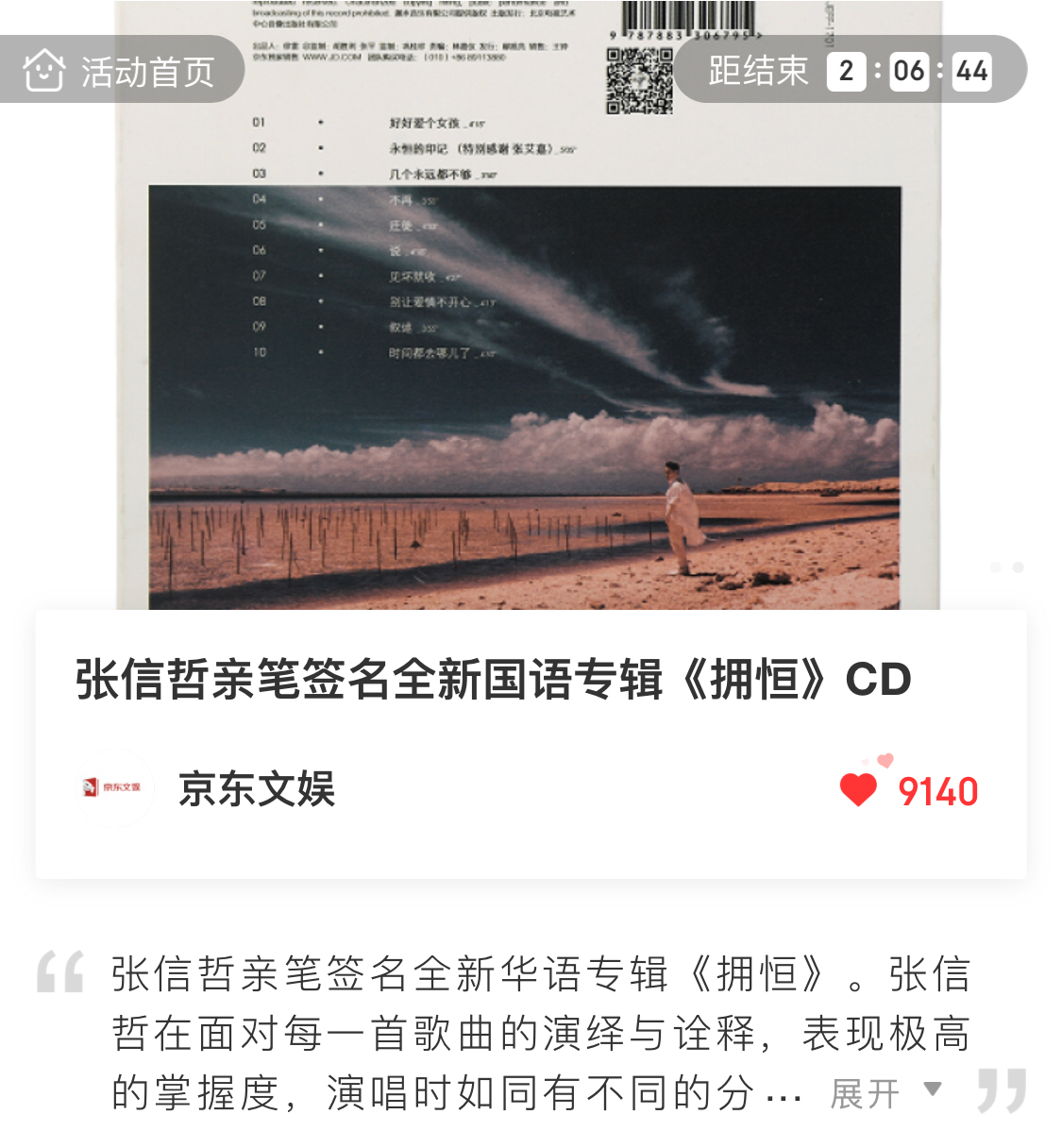The width and height of the screenshot is (1062, 1148).
Task: Go to 活动首页 activity home
Action: click(121, 71)
